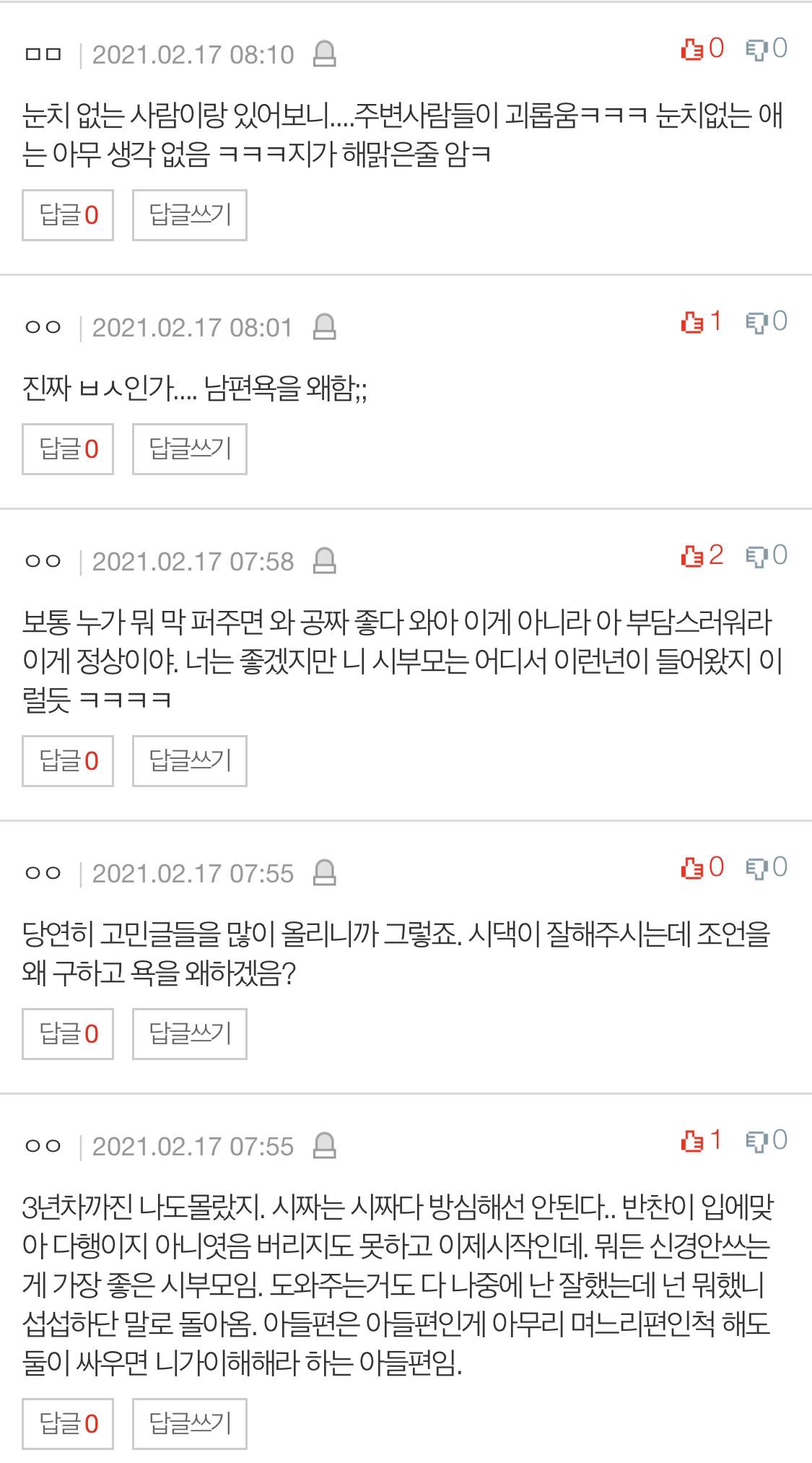Show 답글 0 under the 07:58 comment
This screenshot has height=1463, width=812.
pos(68,761)
